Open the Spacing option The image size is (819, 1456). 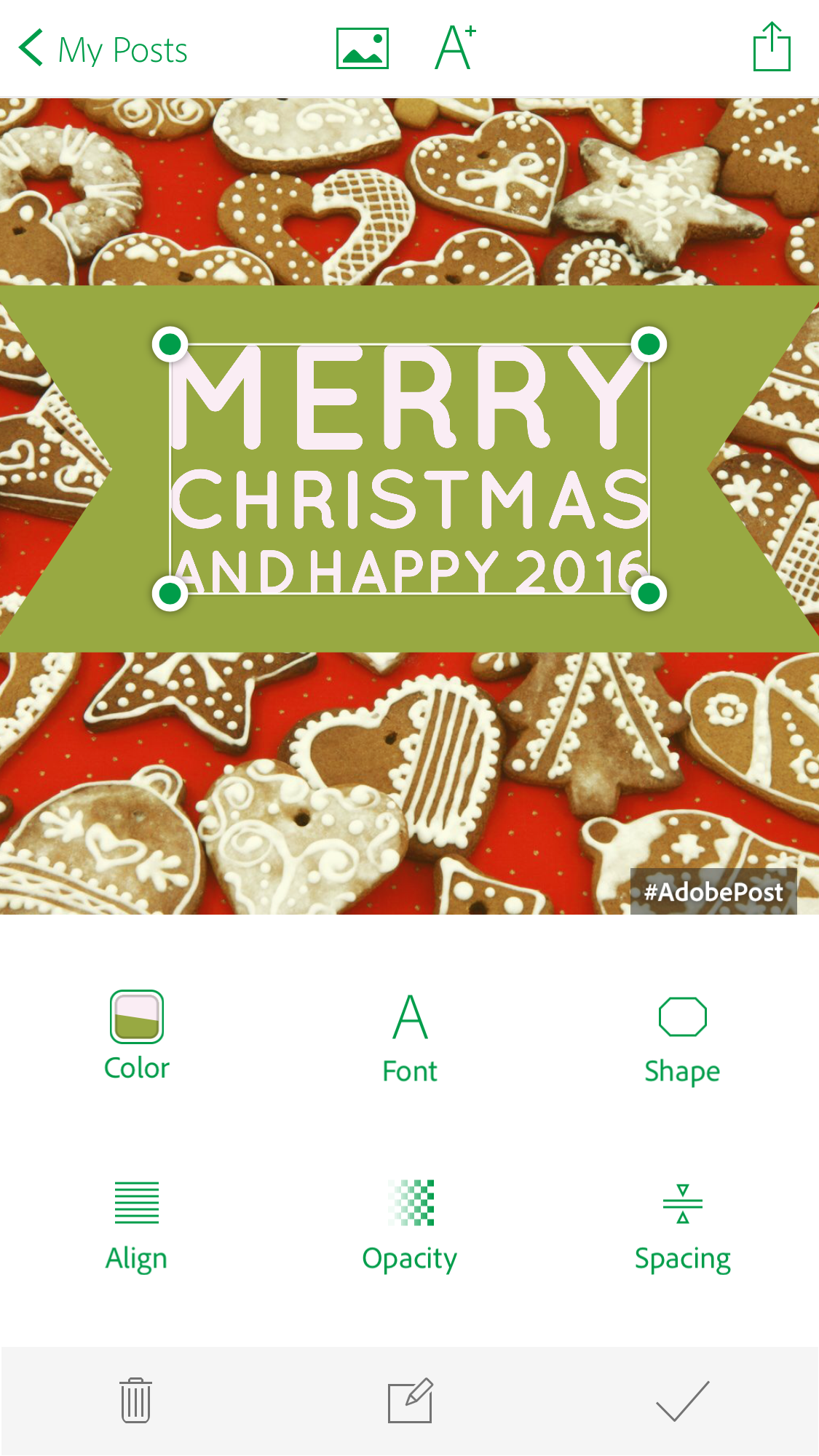[x=682, y=1228]
